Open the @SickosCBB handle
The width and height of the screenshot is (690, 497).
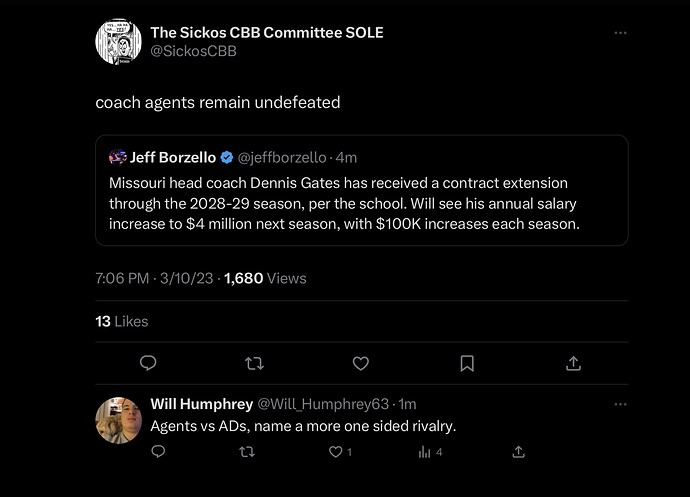[x=193, y=51]
